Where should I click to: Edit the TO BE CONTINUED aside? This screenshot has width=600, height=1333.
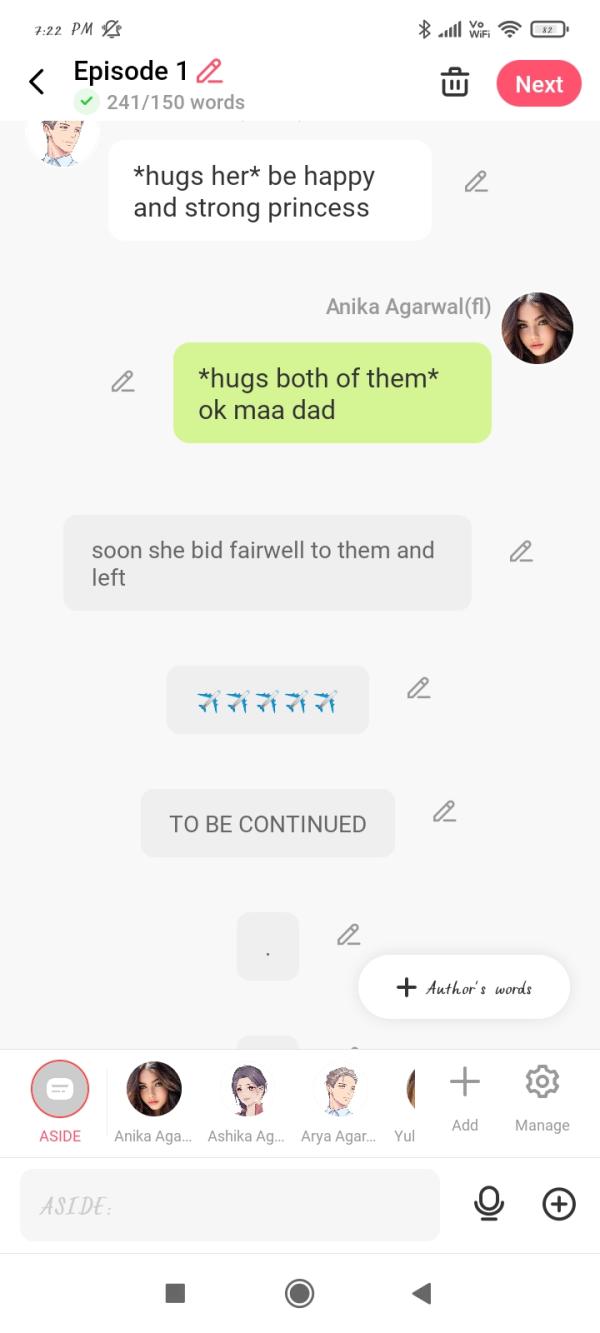tap(445, 812)
